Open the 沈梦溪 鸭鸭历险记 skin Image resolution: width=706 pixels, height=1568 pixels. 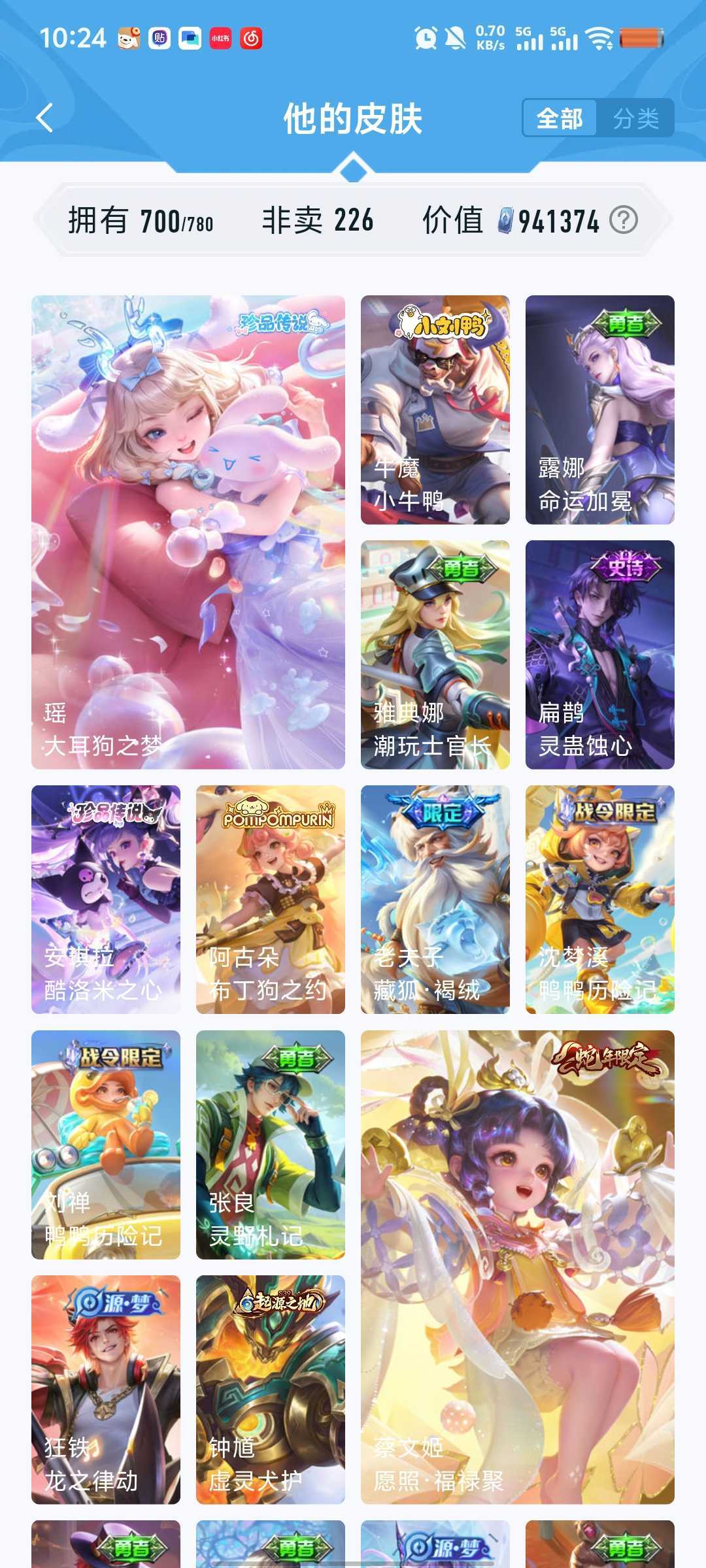(x=599, y=900)
